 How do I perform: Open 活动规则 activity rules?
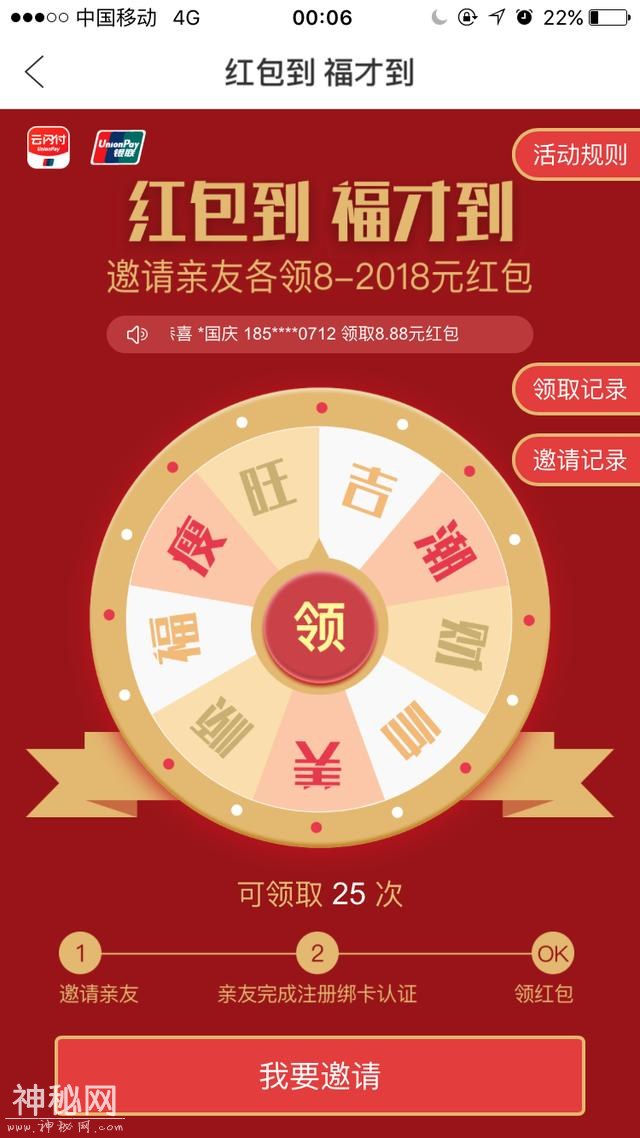click(578, 154)
